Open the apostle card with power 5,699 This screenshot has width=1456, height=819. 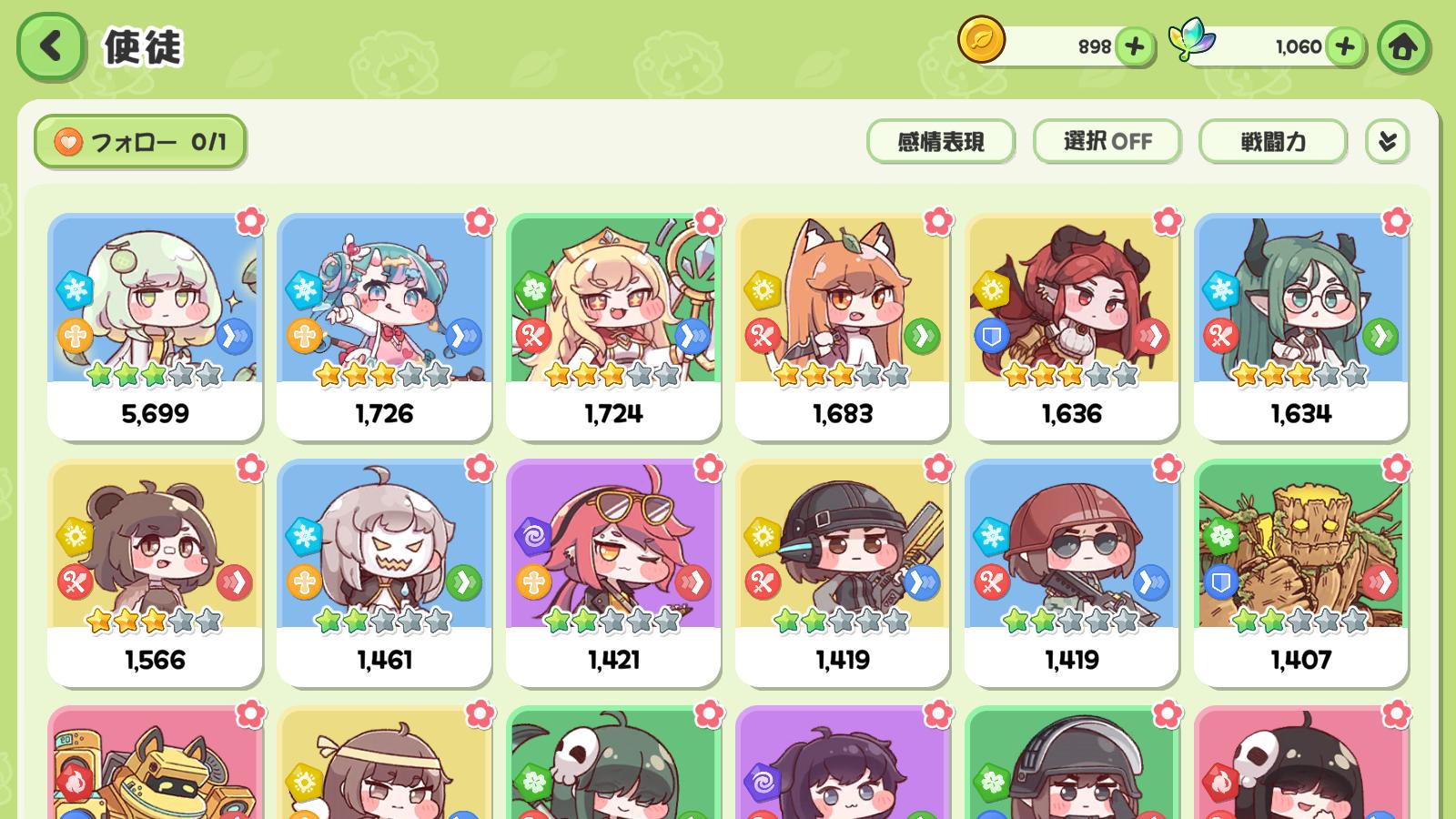[x=155, y=326]
